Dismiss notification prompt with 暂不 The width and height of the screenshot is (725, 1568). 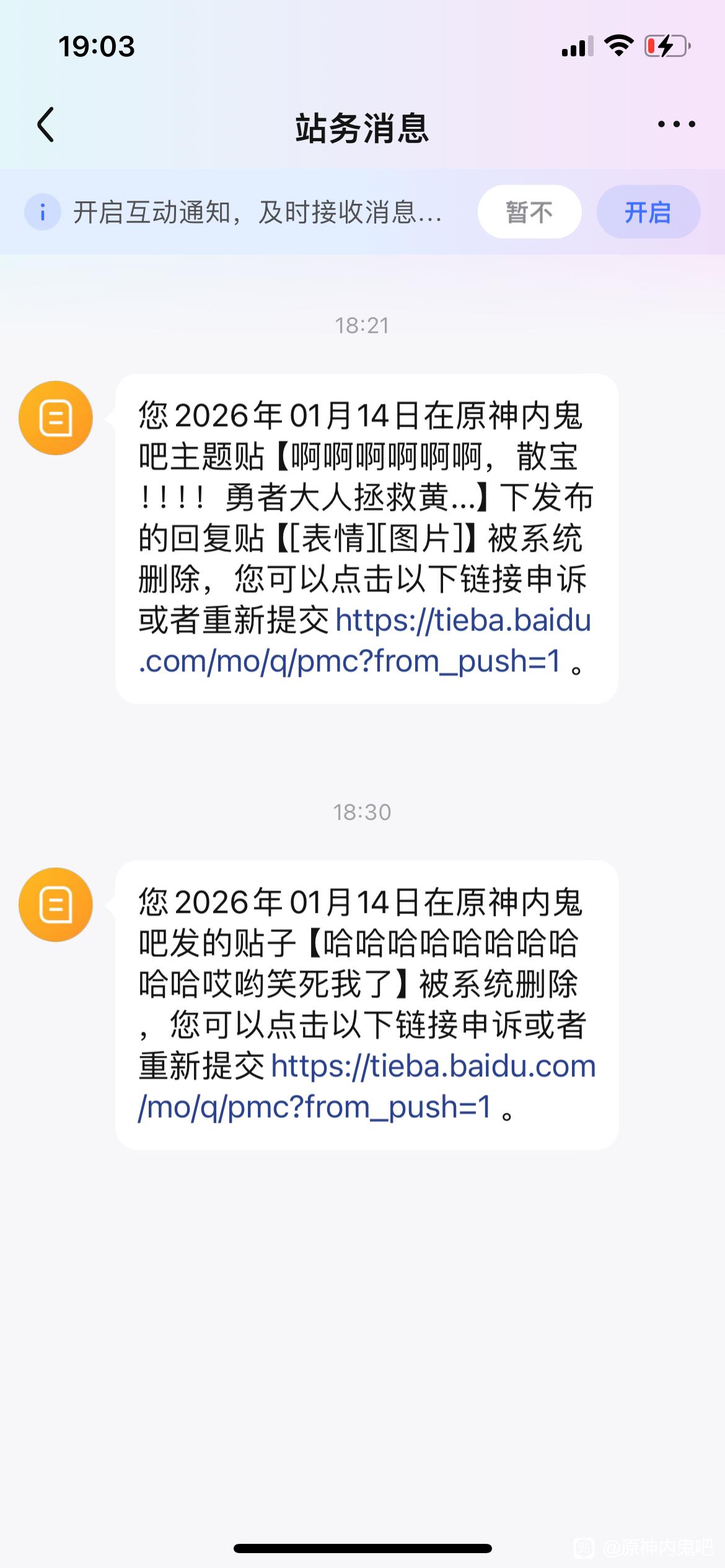coord(529,212)
